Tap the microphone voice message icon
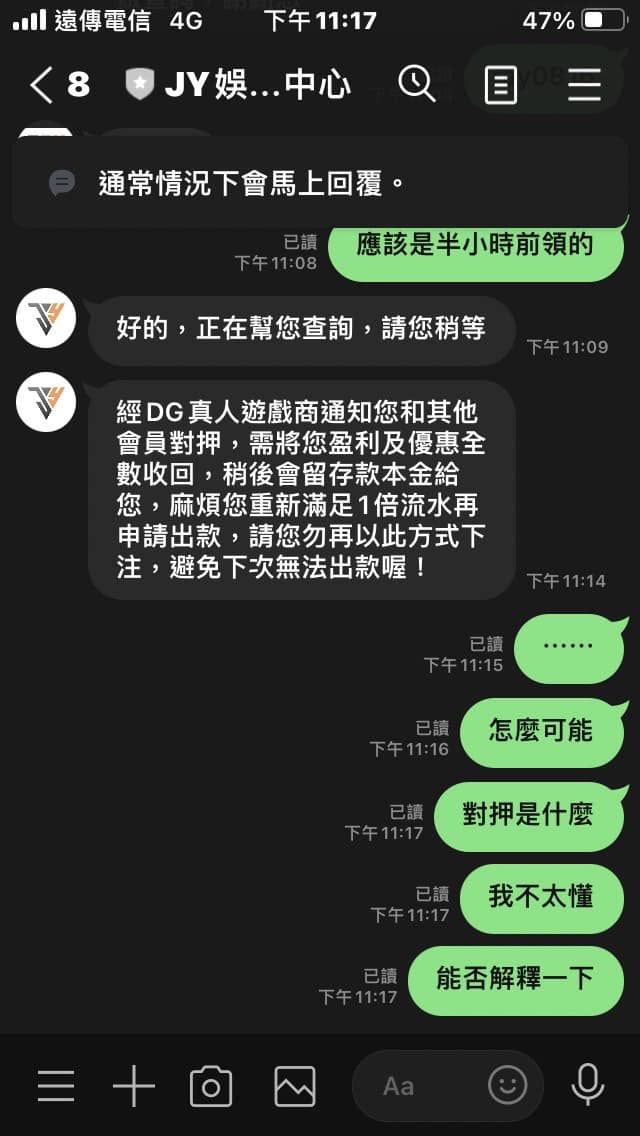 (587, 1086)
